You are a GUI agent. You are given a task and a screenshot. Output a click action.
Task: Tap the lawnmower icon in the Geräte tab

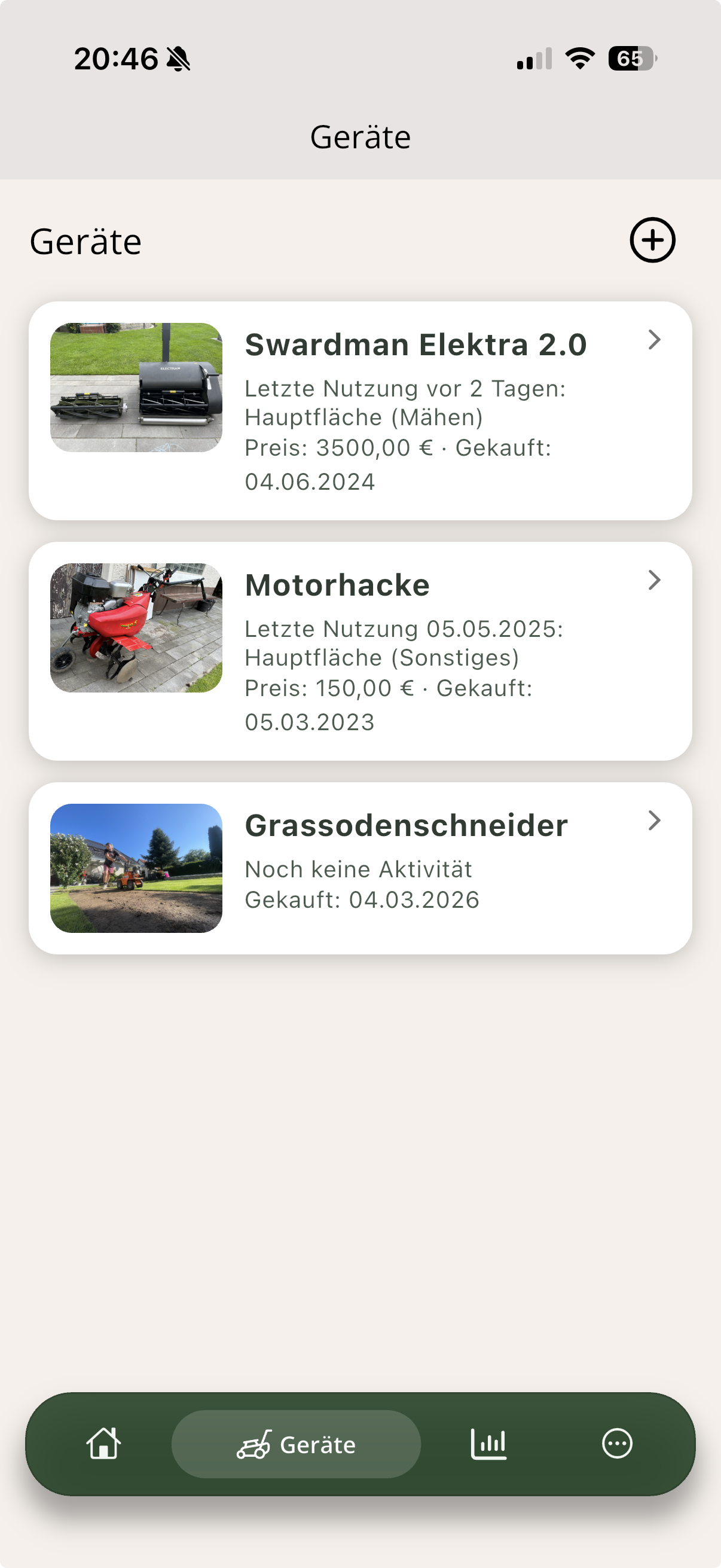[x=255, y=1443]
